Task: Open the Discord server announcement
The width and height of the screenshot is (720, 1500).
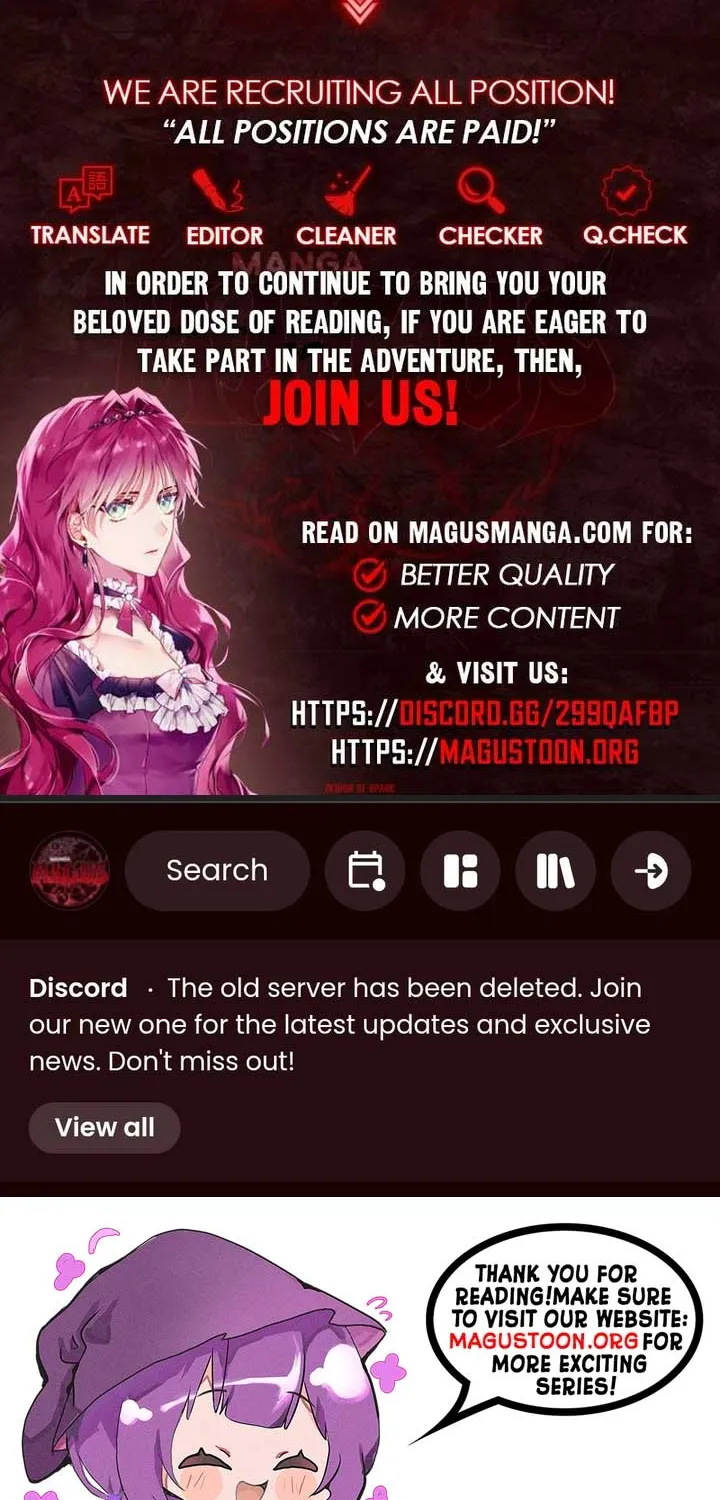Action: pos(339,1024)
